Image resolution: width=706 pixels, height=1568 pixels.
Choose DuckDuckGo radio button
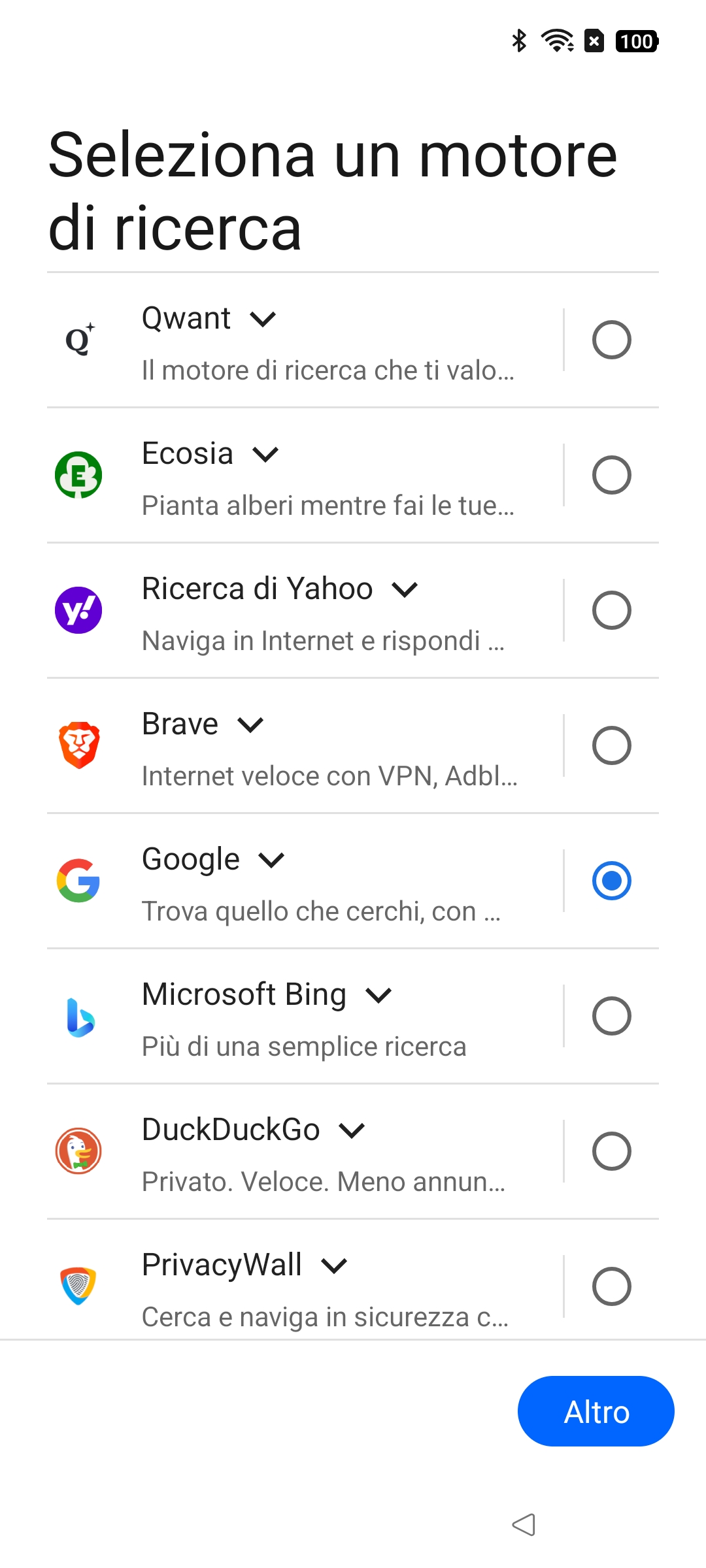611,1151
